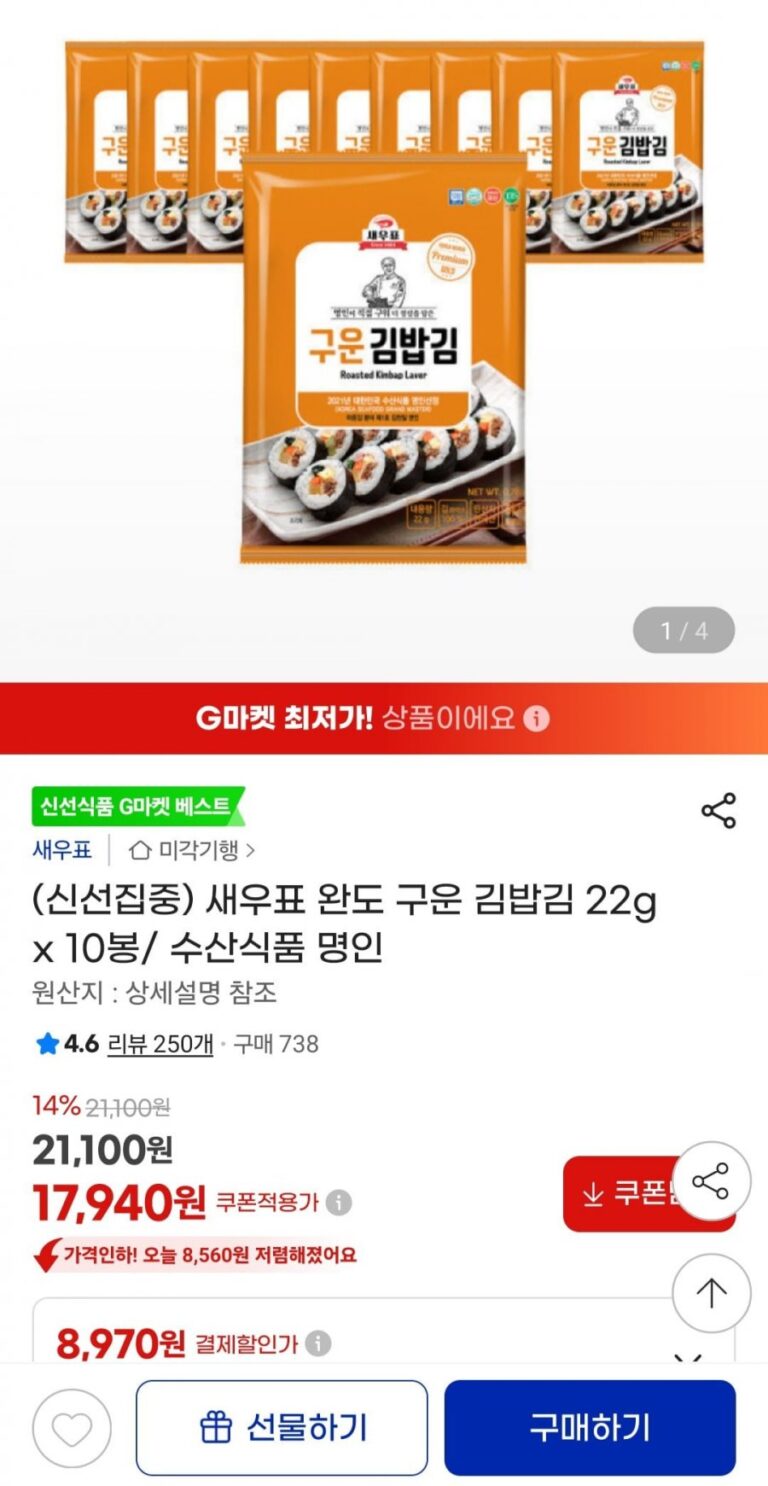Open the 새우표 brand link
This screenshot has height=1486, width=768.
click(62, 851)
